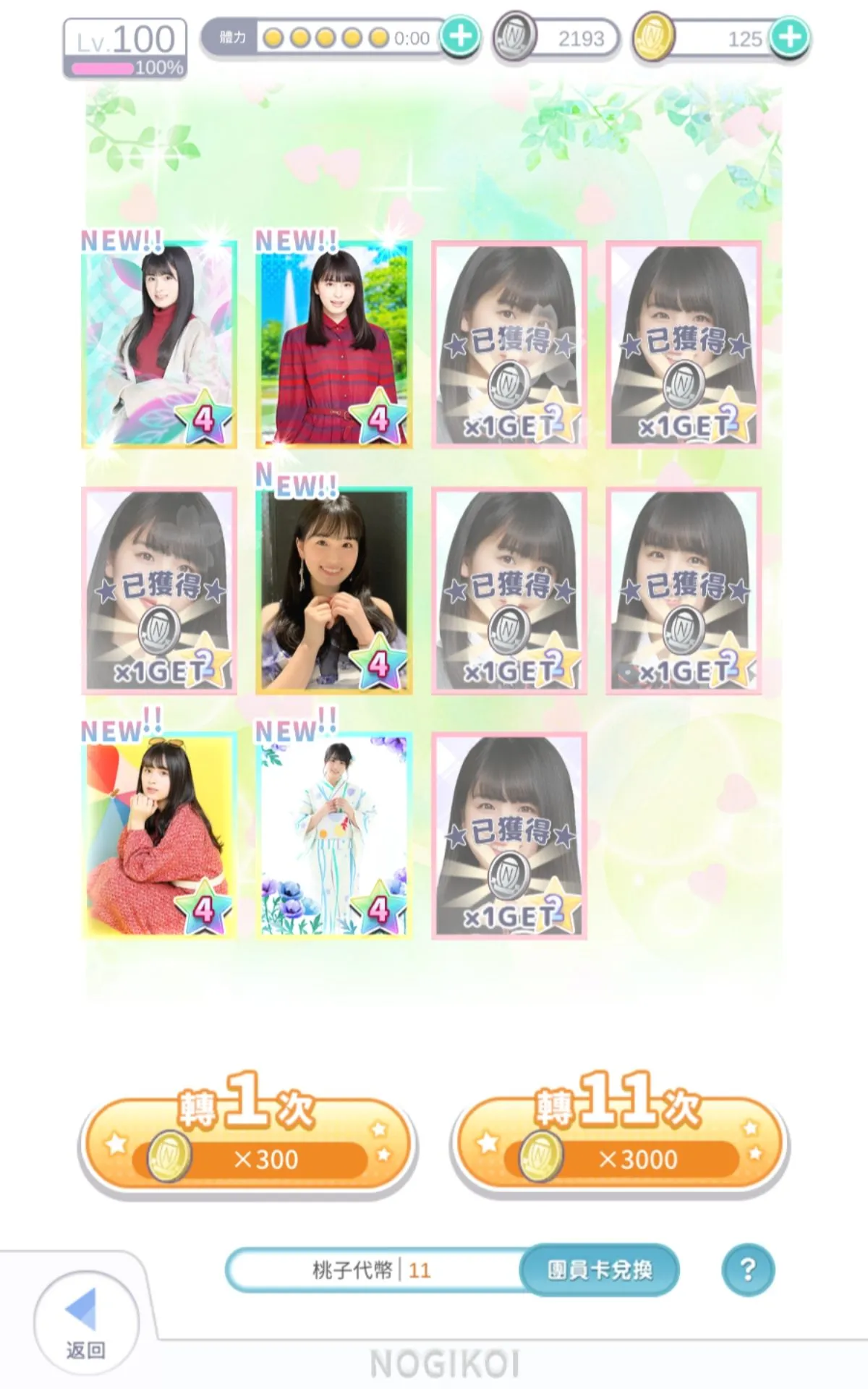The image size is (868, 1389).
Task: View the new red turtleneck 4-star card
Action: tap(159, 344)
